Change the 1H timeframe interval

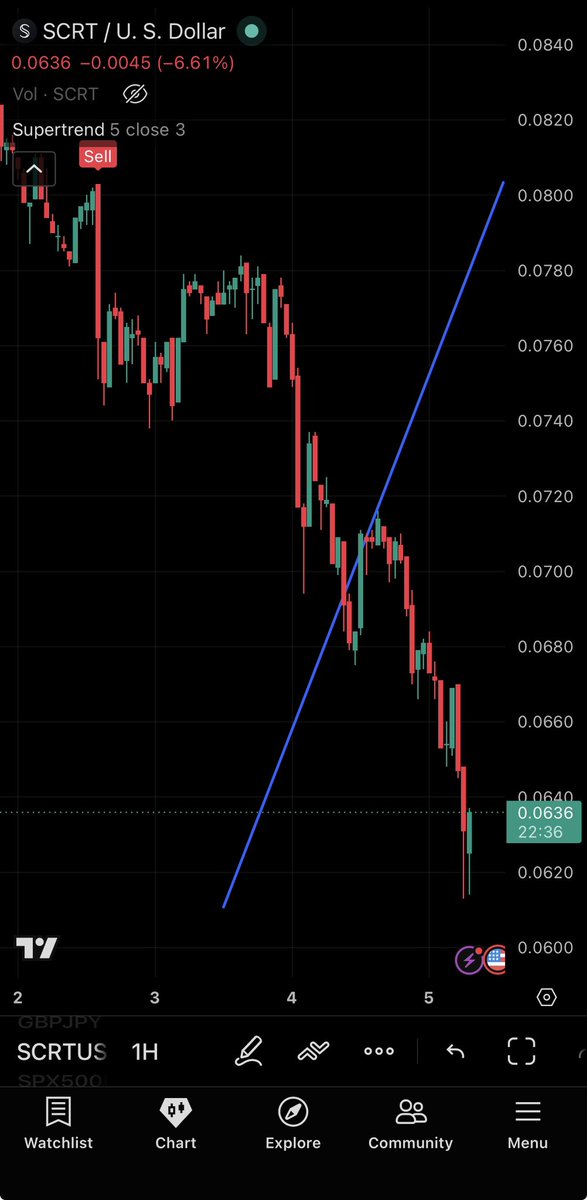[145, 1051]
